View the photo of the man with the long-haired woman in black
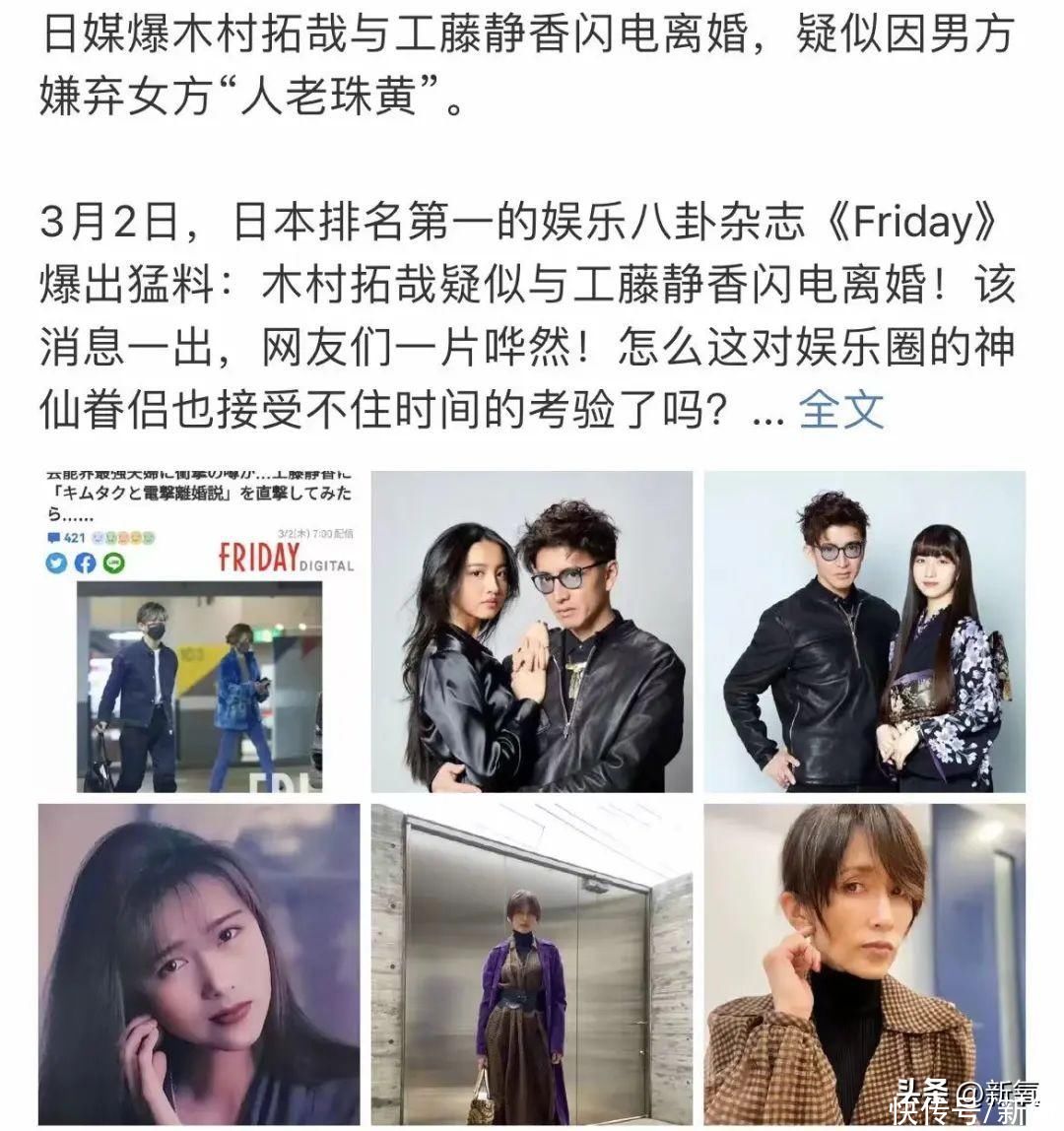 pos(532,632)
